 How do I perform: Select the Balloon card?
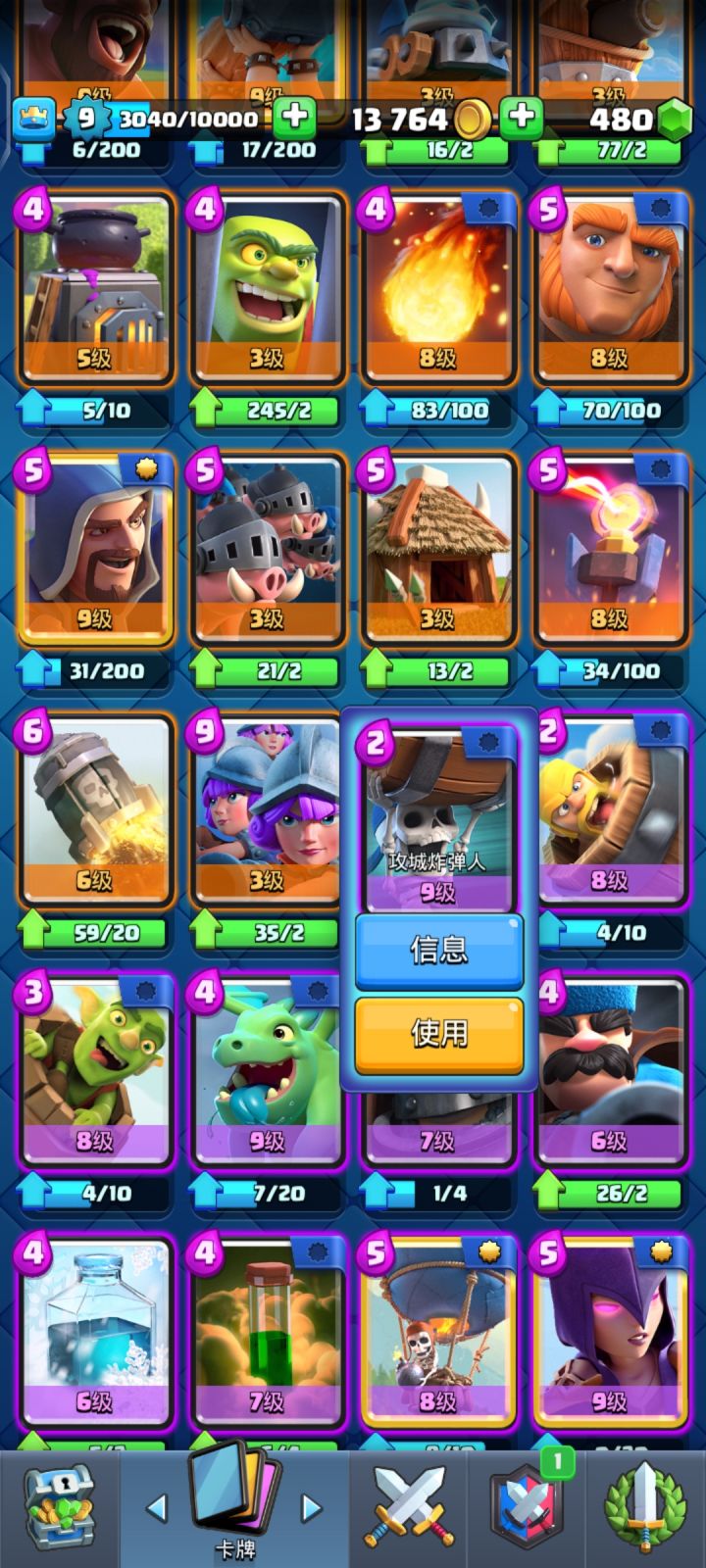point(436,1343)
